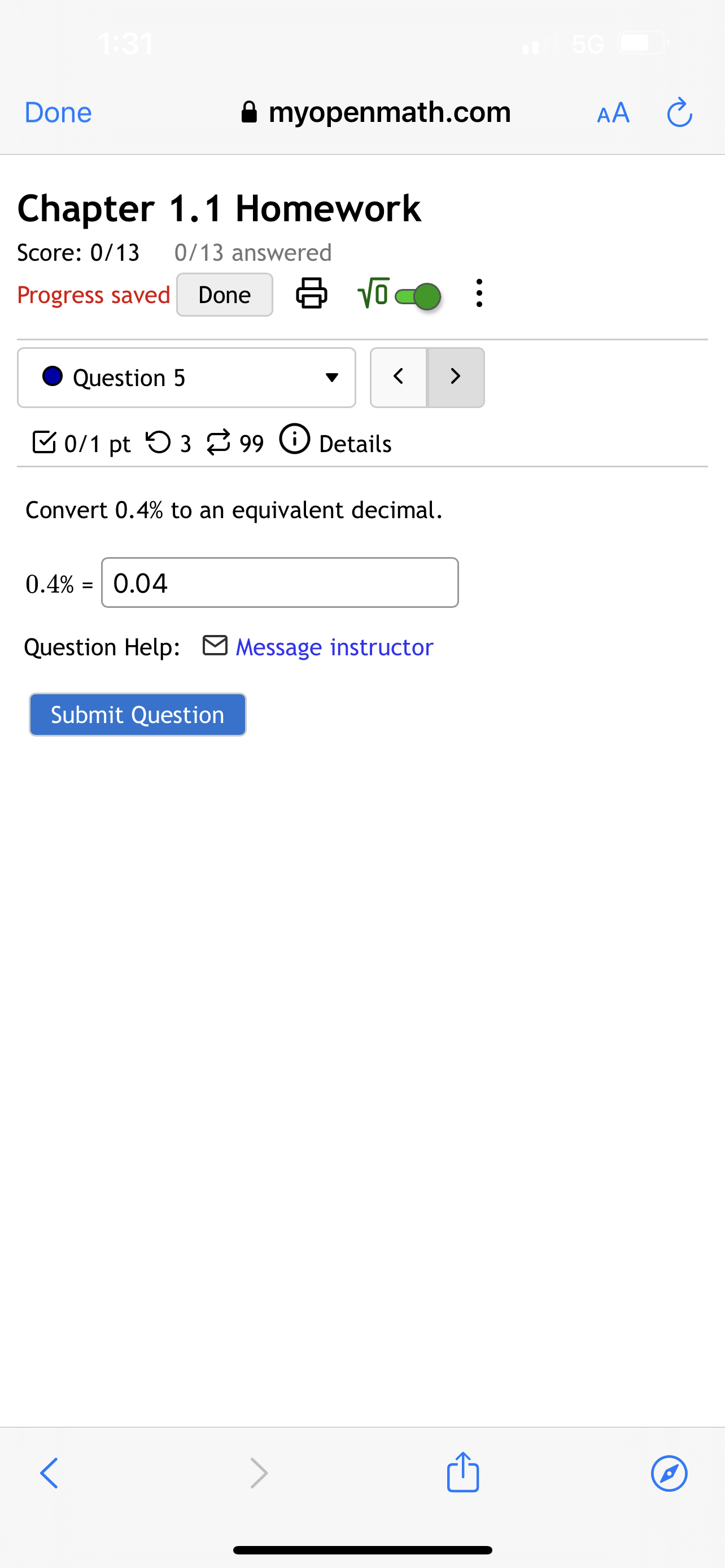Open the print dialog for the homework
This screenshot has width=725, height=1568.
[312, 294]
